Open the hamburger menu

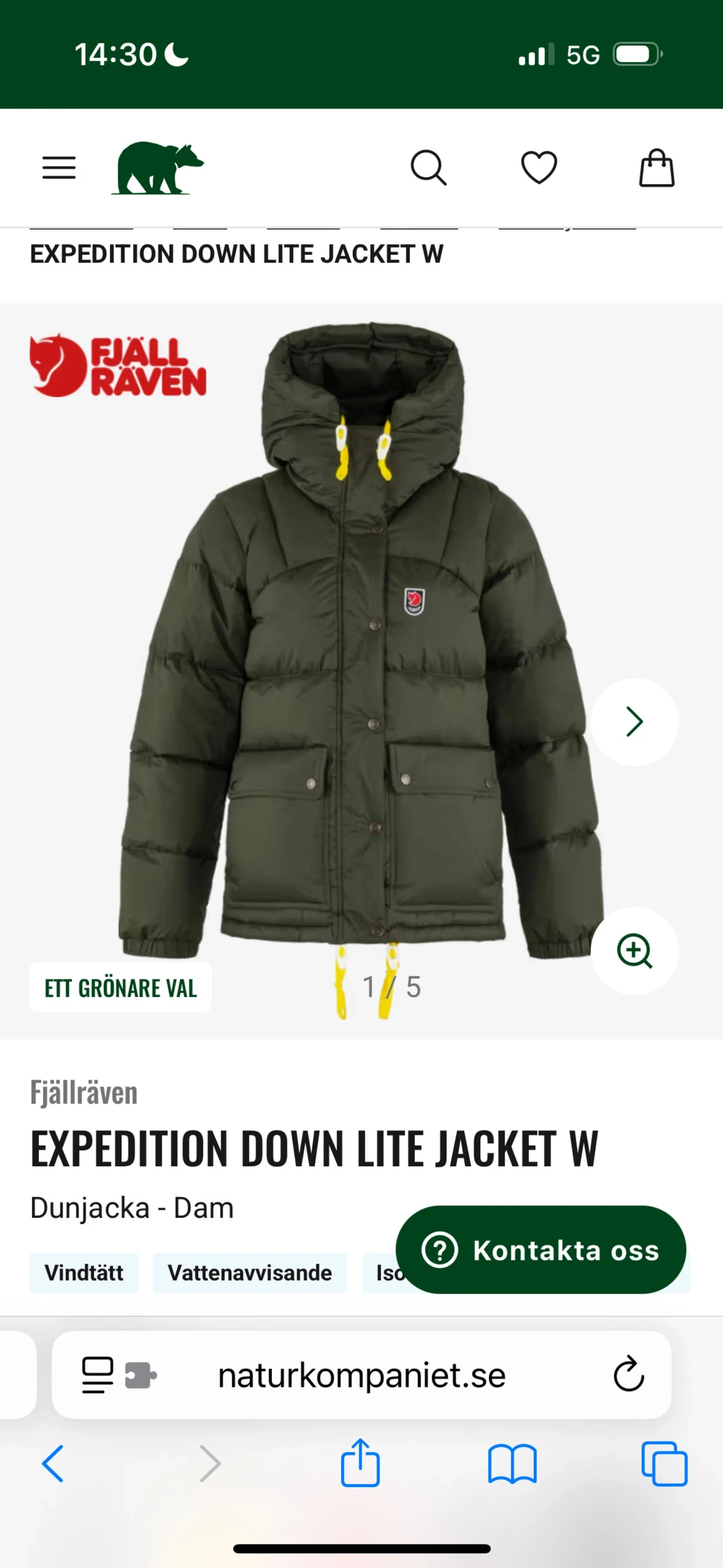(x=58, y=167)
